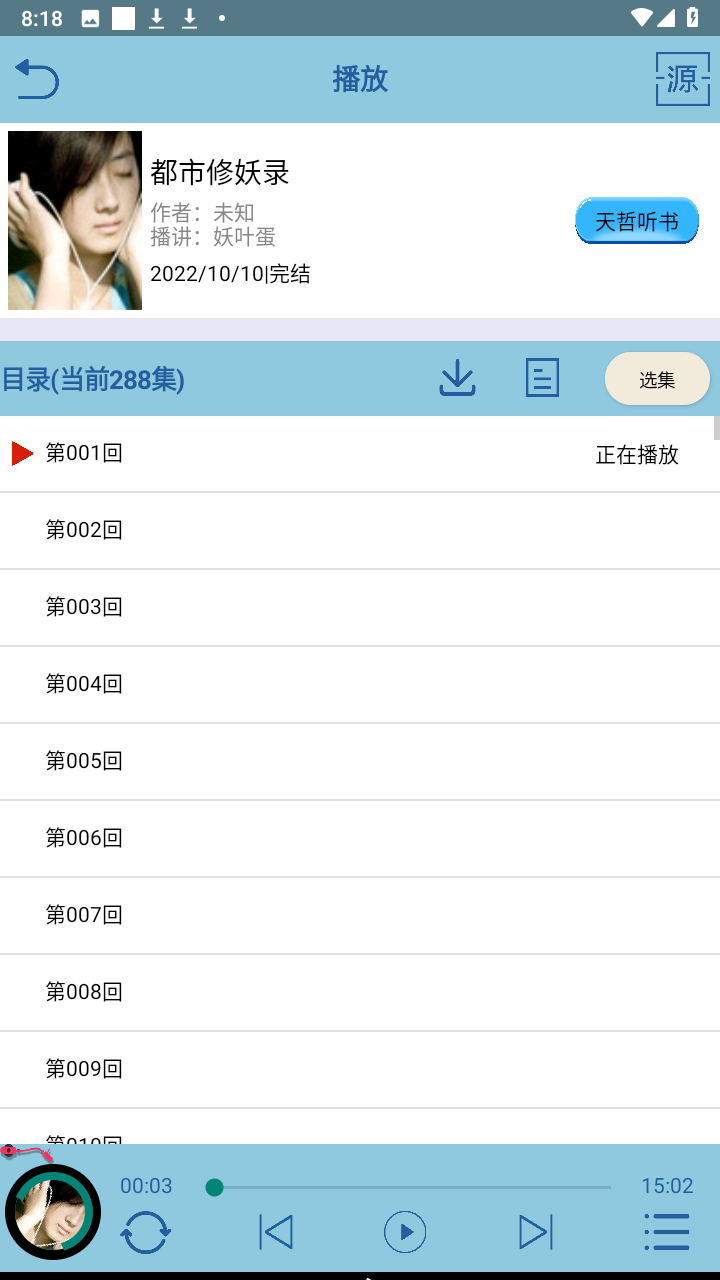Skip to the previous episode
Image resolution: width=720 pixels, height=1280 pixels.
[x=276, y=1232]
